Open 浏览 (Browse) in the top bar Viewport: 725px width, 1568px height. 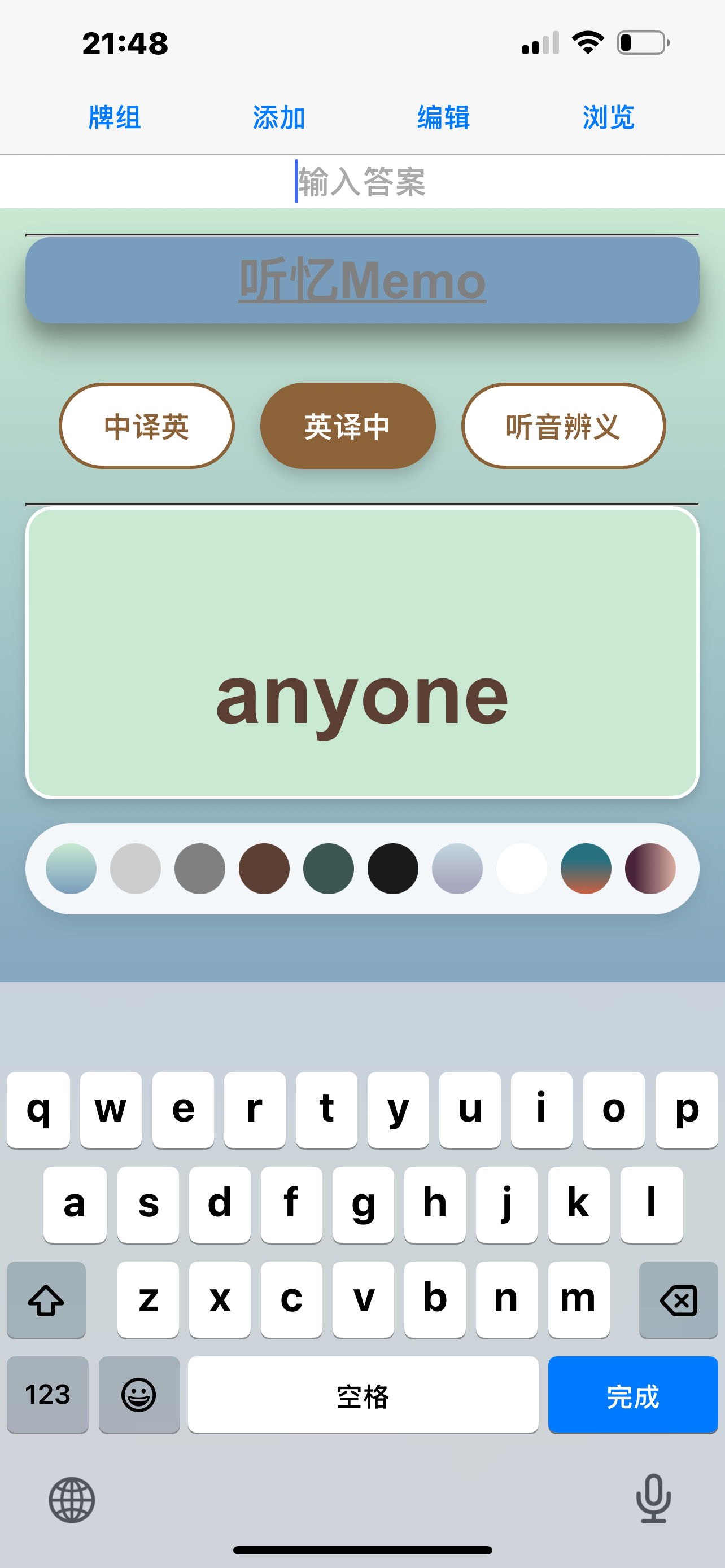(609, 117)
